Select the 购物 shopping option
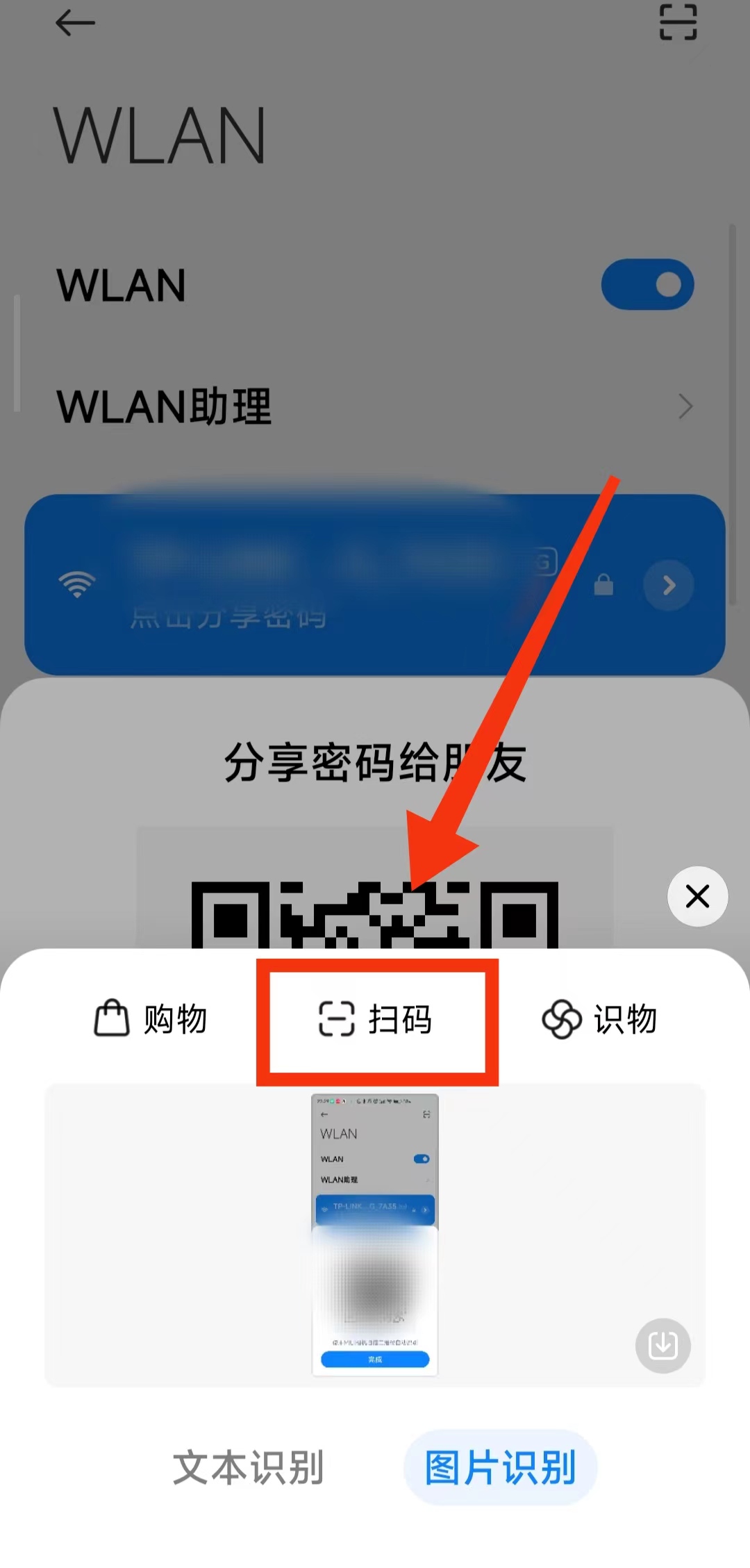 151,1019
